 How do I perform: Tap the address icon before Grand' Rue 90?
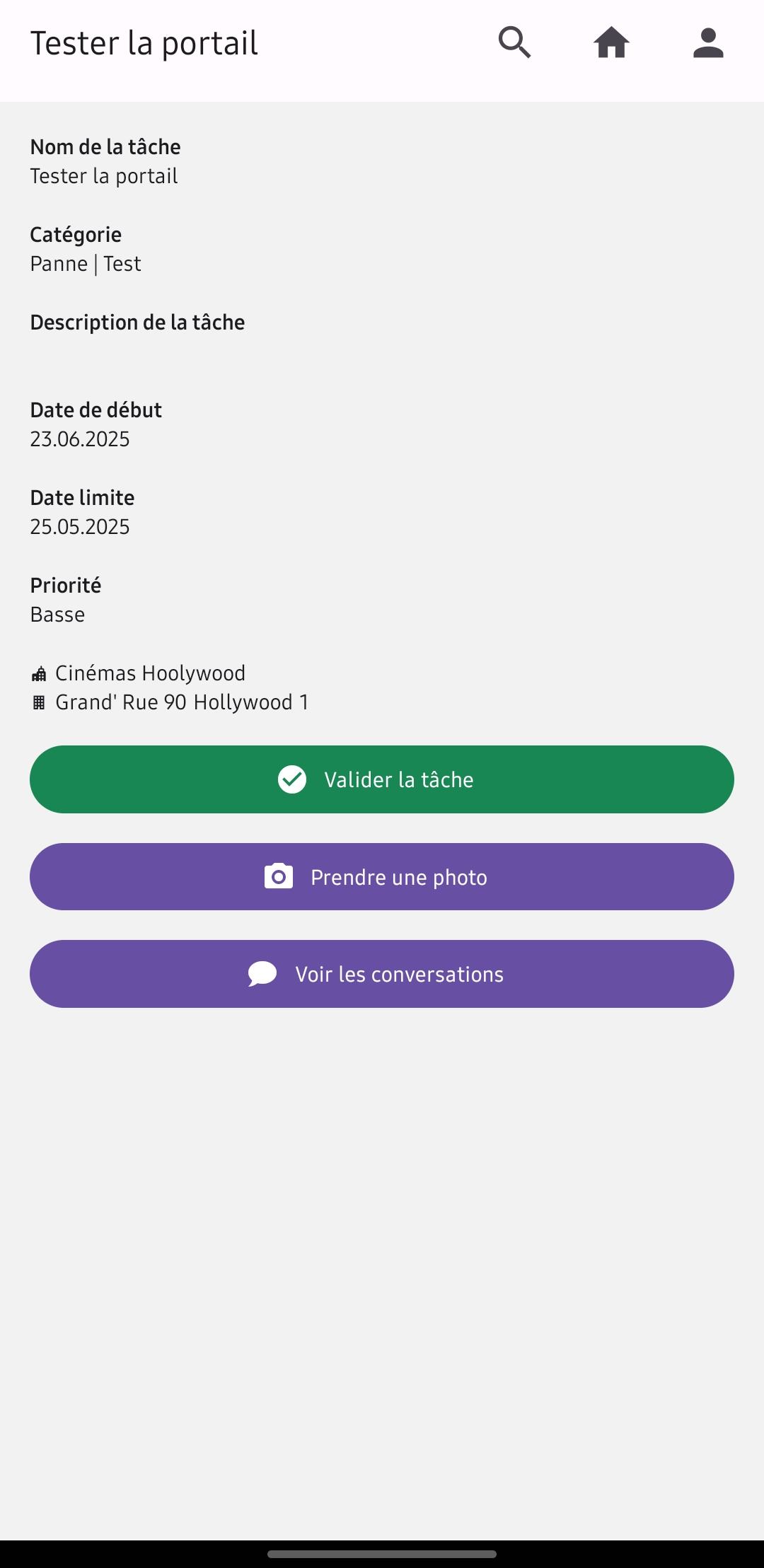click(x=40, y=702)
